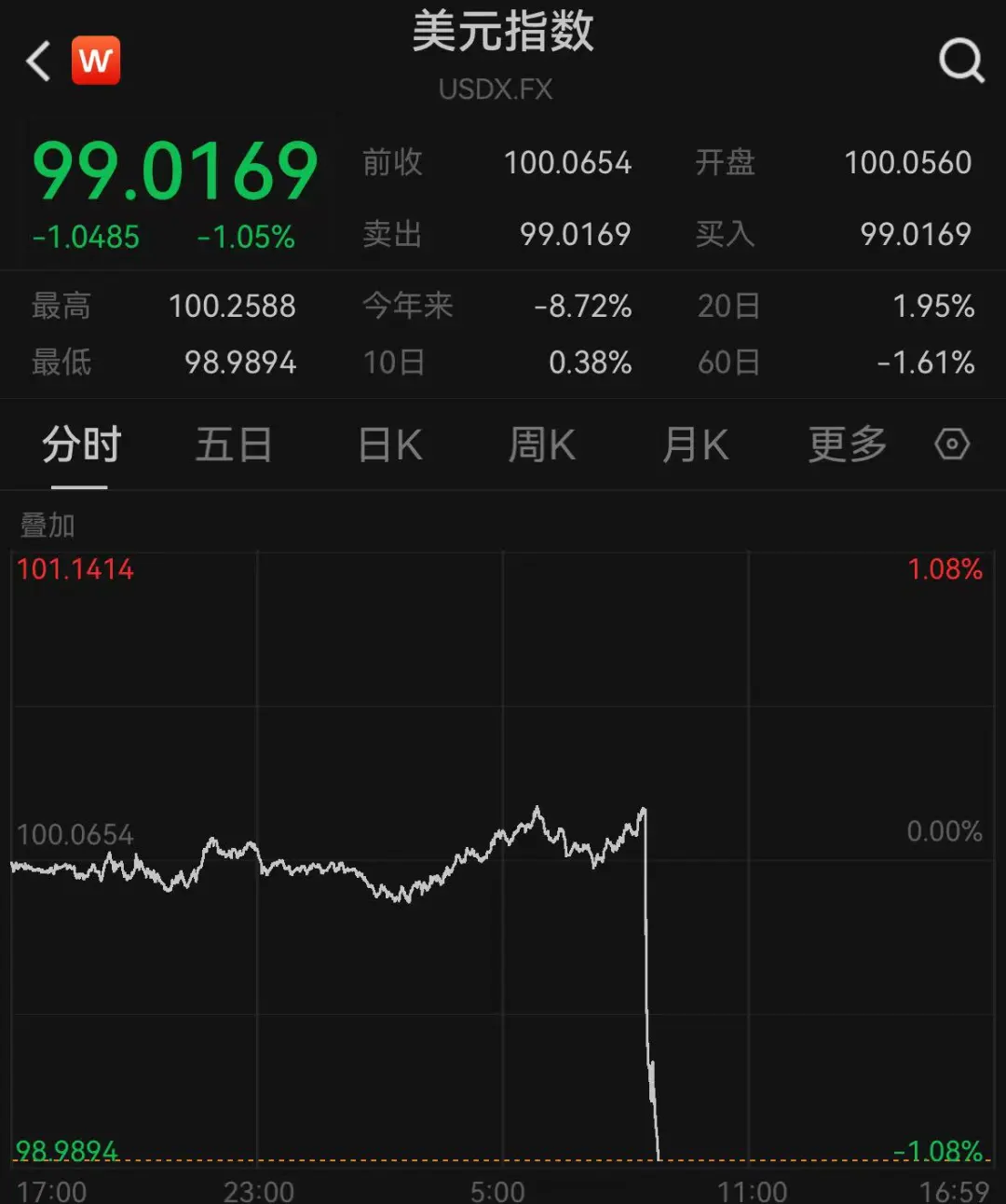1006x1204 pixels.
Task: Click the chart at the sharp drop
Action: point(647,978)
